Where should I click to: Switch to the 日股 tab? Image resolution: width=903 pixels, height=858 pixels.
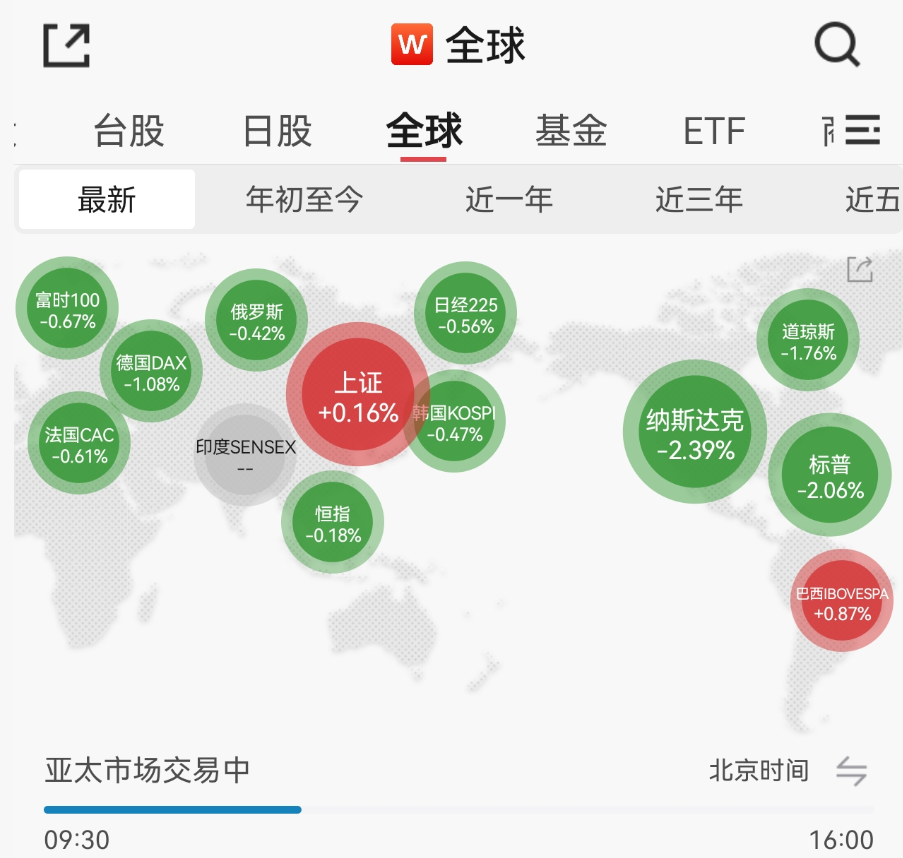(x=277, y=131)
